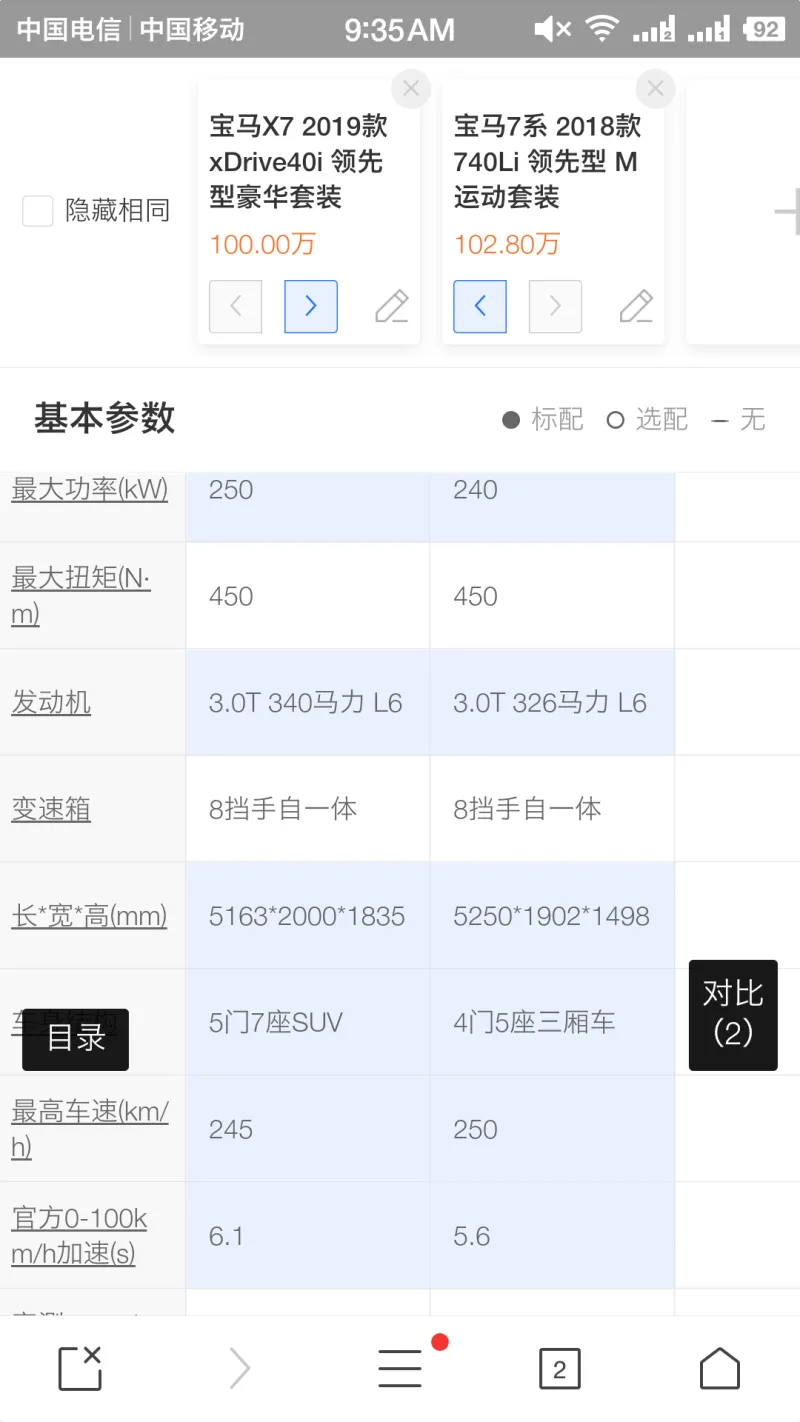The width and height of the screenshot is (800, 1422).
Task: Open 最大扭矩(N·m) parameter explanation
Action: pyautogui.click(x=80, y=595)
